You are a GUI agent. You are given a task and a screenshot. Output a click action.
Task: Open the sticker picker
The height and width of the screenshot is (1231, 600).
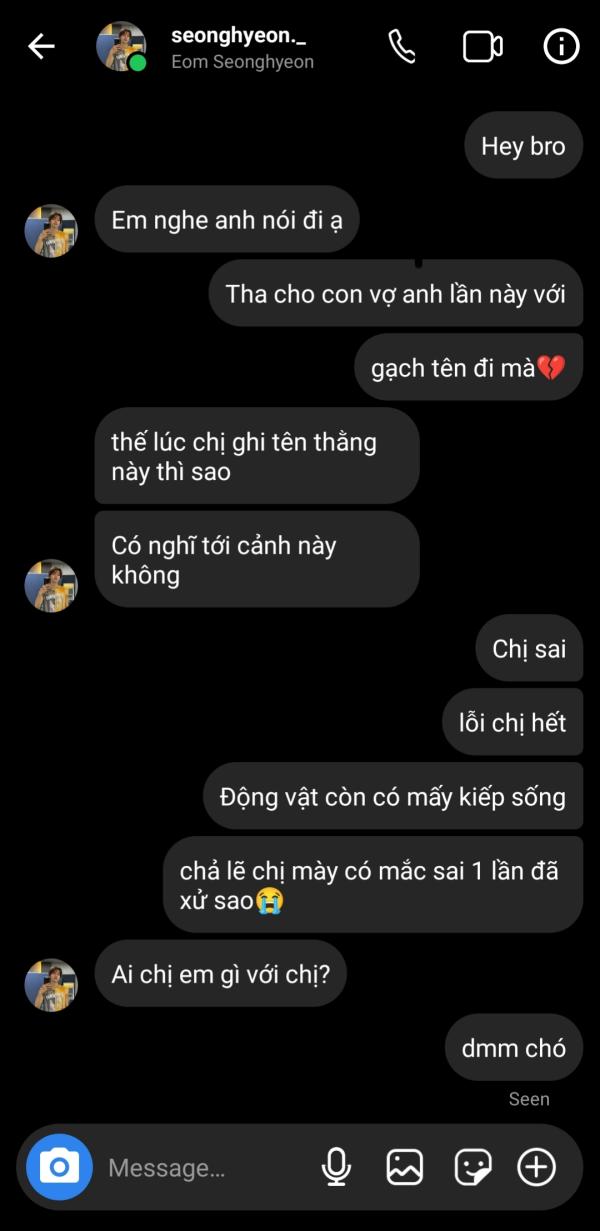tap(472, 1167)
